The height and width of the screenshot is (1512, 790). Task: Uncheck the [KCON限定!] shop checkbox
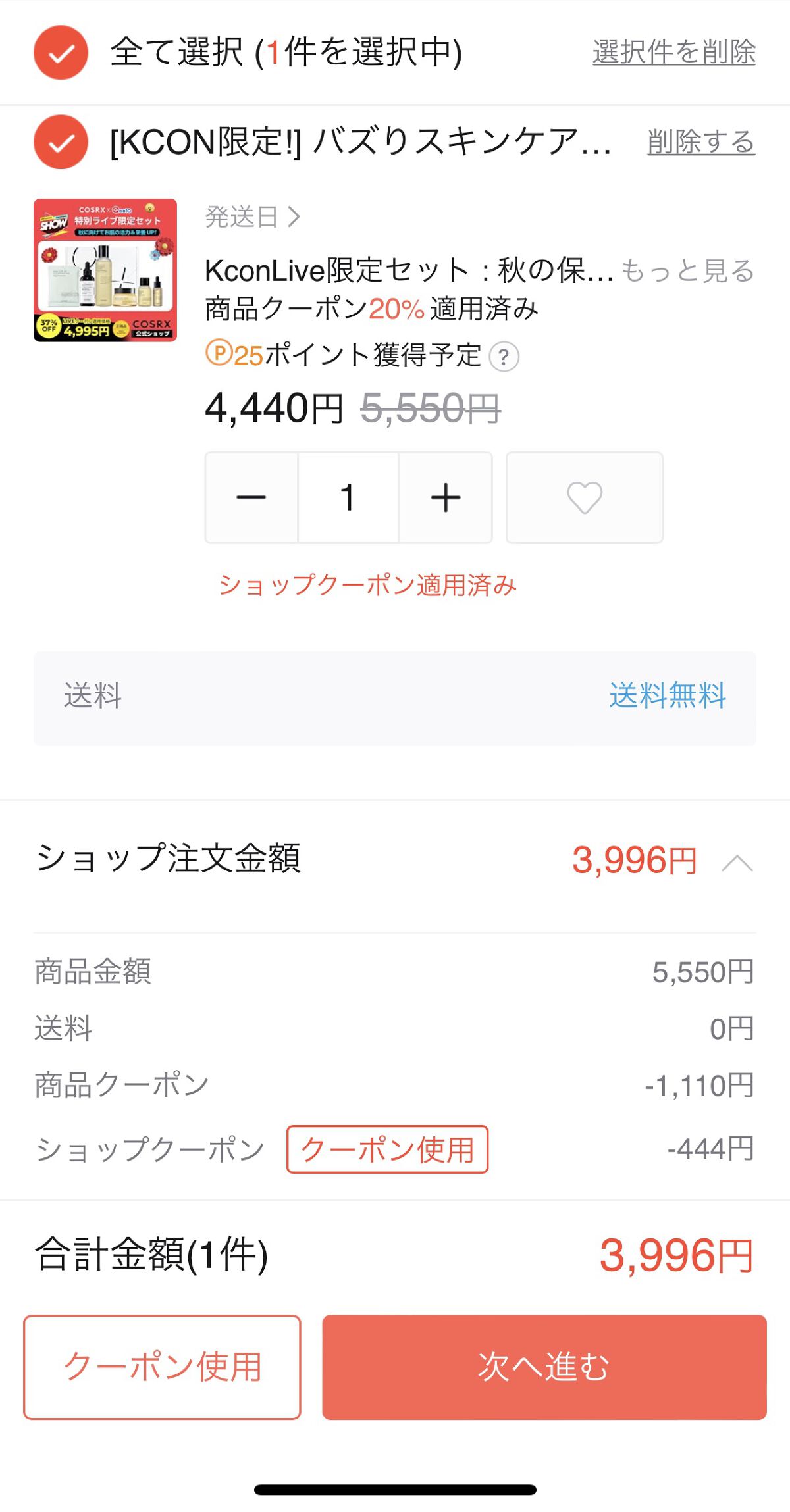pyautogui.click(x=61, y=142)
